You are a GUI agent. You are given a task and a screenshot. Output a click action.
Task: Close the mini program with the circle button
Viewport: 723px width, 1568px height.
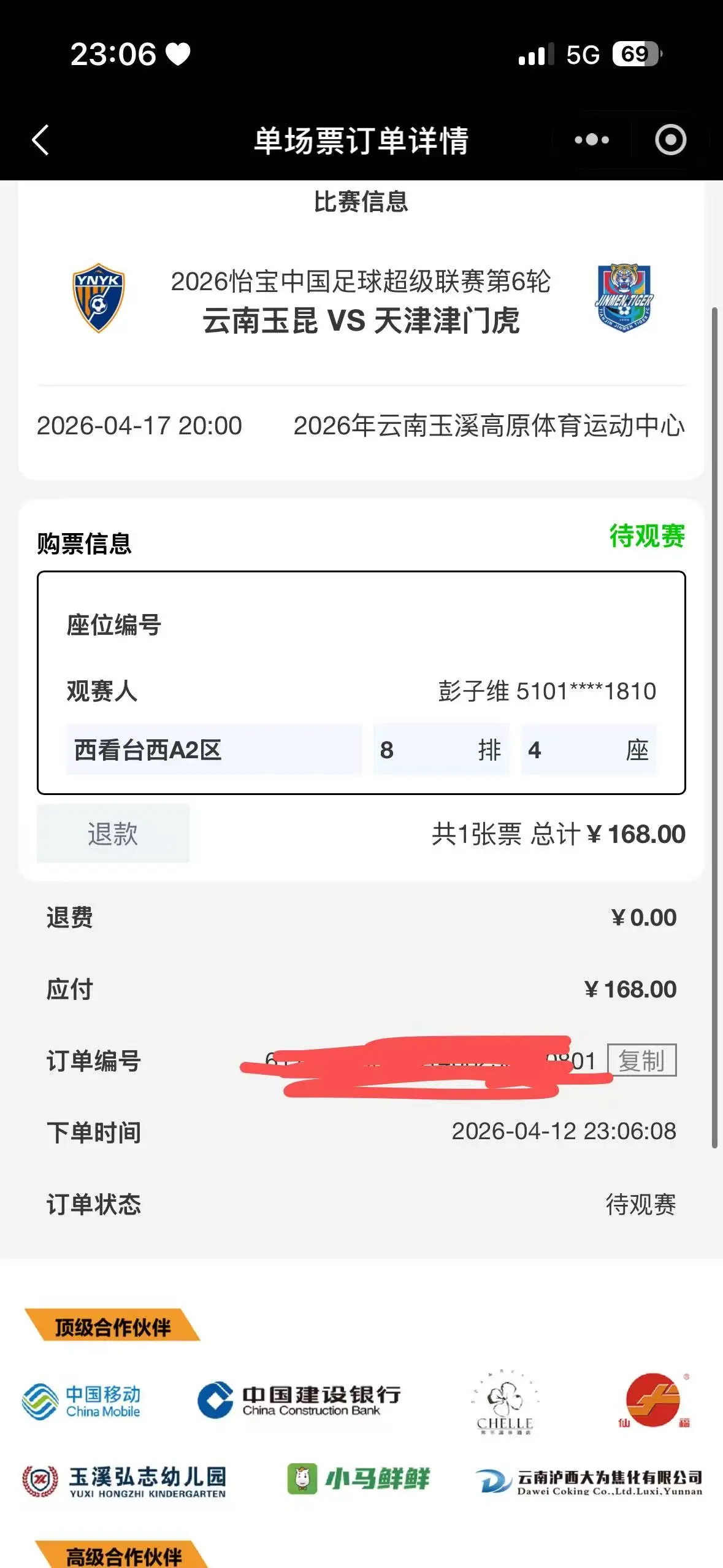click(x=670, y=140)
